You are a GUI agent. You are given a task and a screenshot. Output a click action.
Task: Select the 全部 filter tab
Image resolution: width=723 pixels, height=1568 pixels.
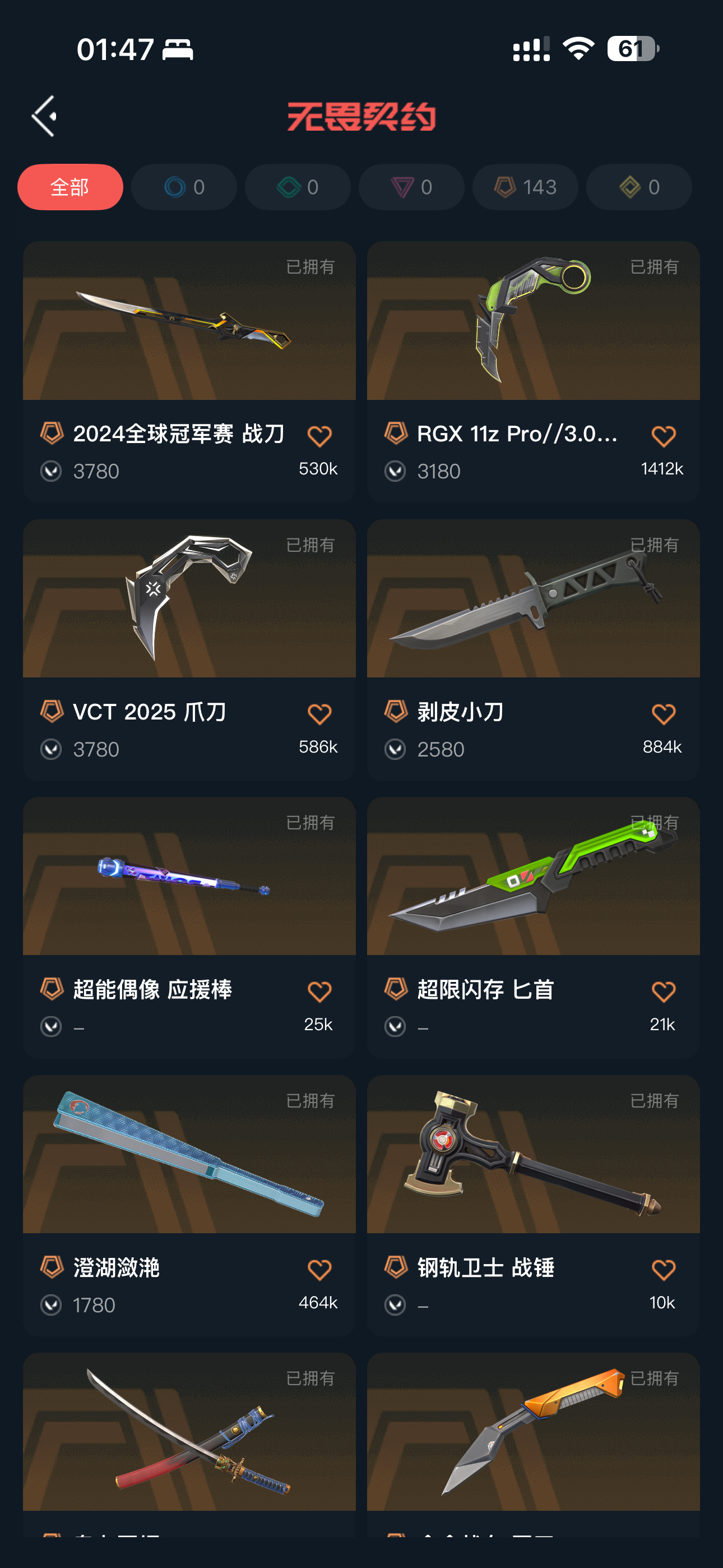point(70,187)
